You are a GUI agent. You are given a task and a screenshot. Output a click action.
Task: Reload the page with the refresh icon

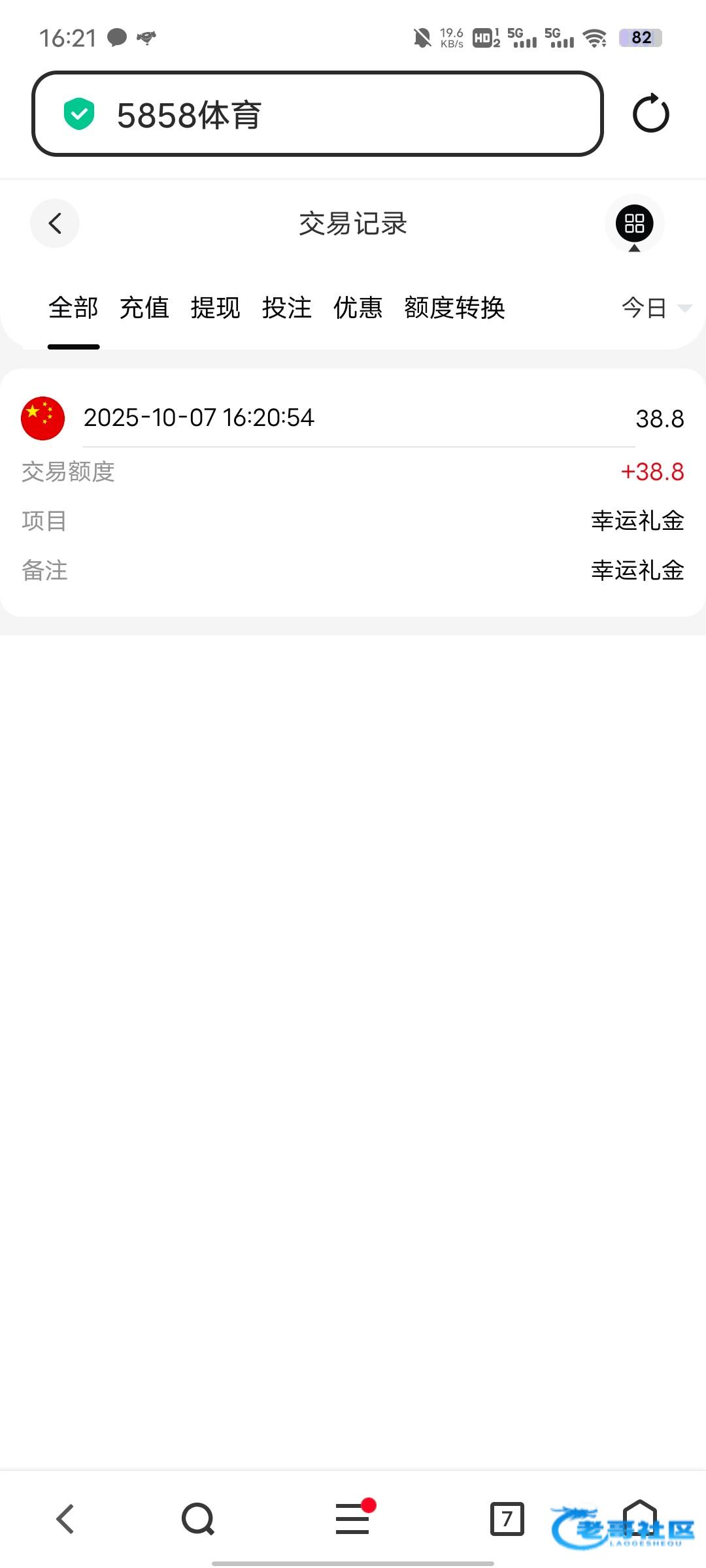(x=651, y=114)
